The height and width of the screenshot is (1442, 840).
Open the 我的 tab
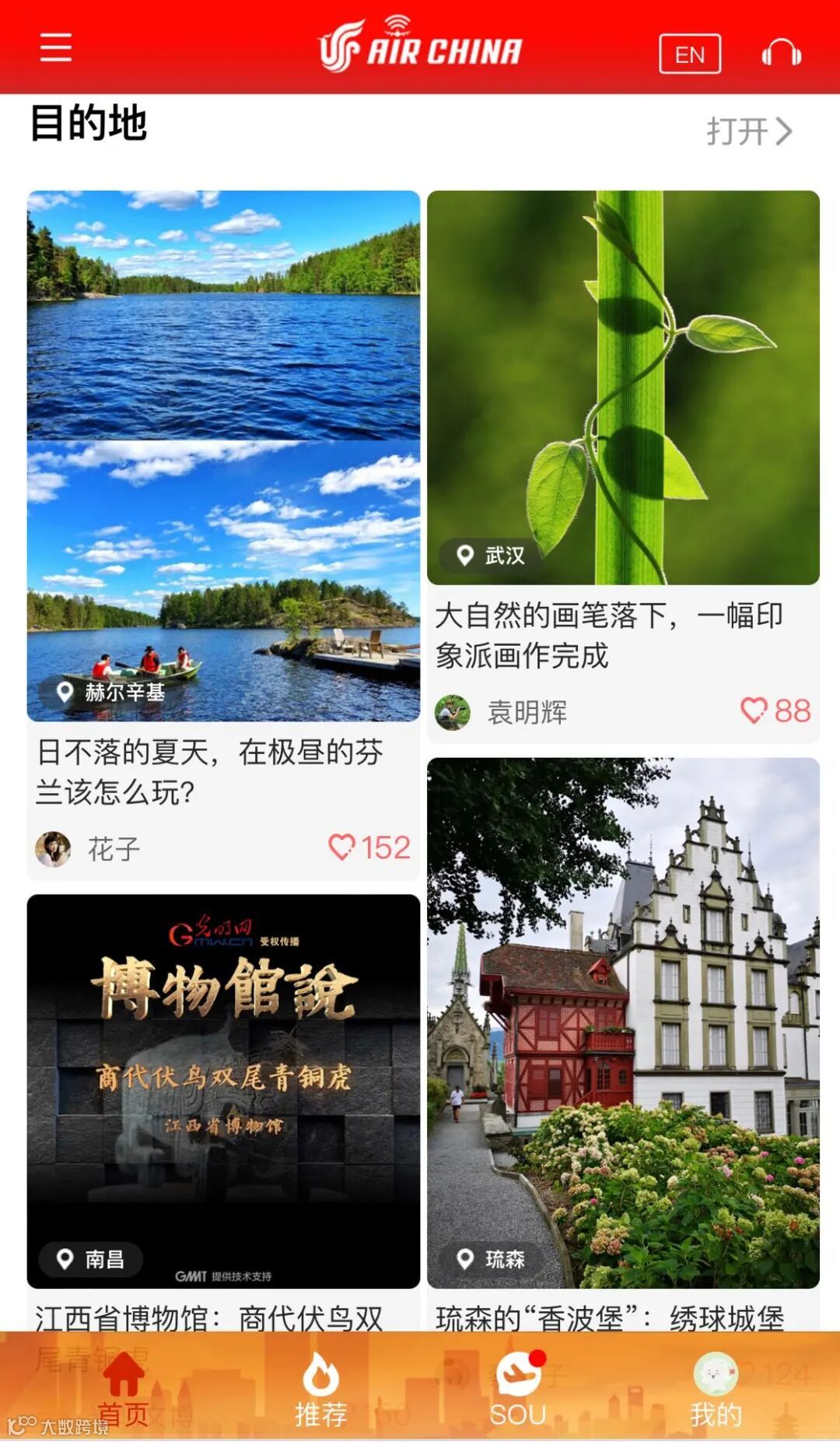[x=716, y=1389]
